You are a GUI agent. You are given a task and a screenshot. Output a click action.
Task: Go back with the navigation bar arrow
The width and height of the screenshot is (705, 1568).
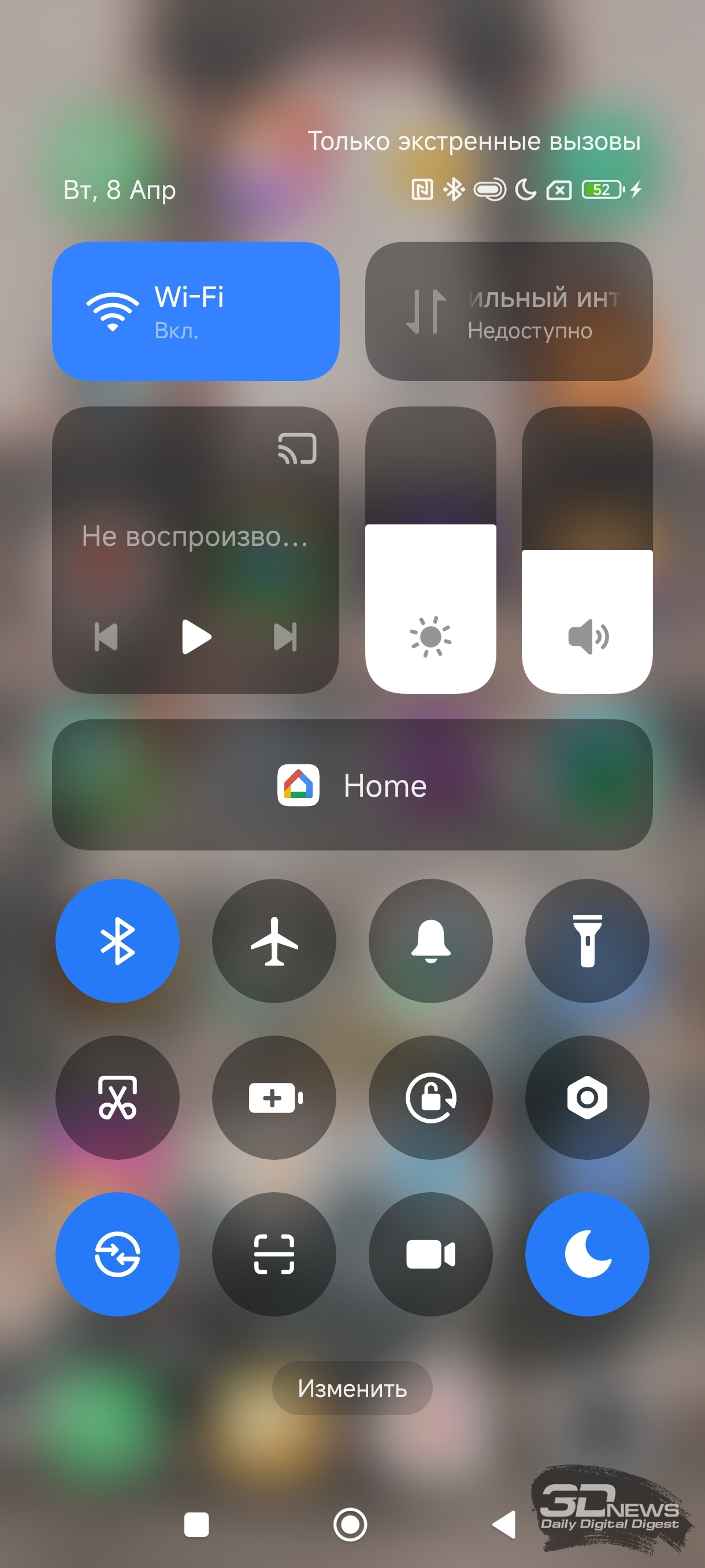pyautogui.click(x=504, y=1524)
